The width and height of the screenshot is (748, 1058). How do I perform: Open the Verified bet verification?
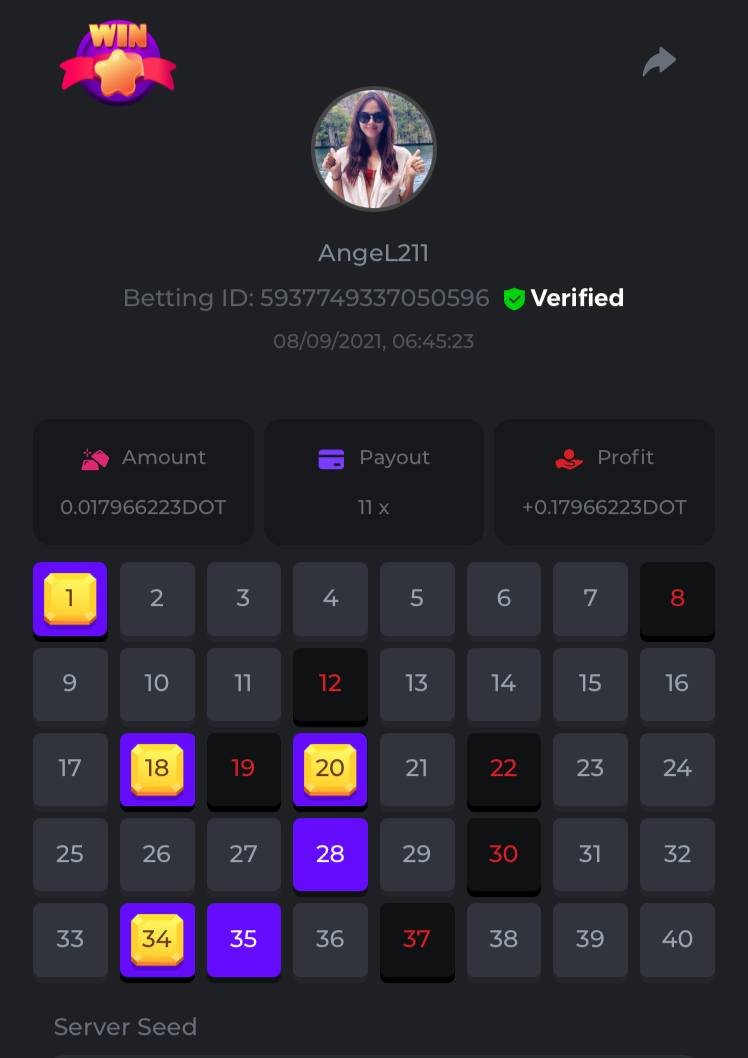click(x=564, y=298)
